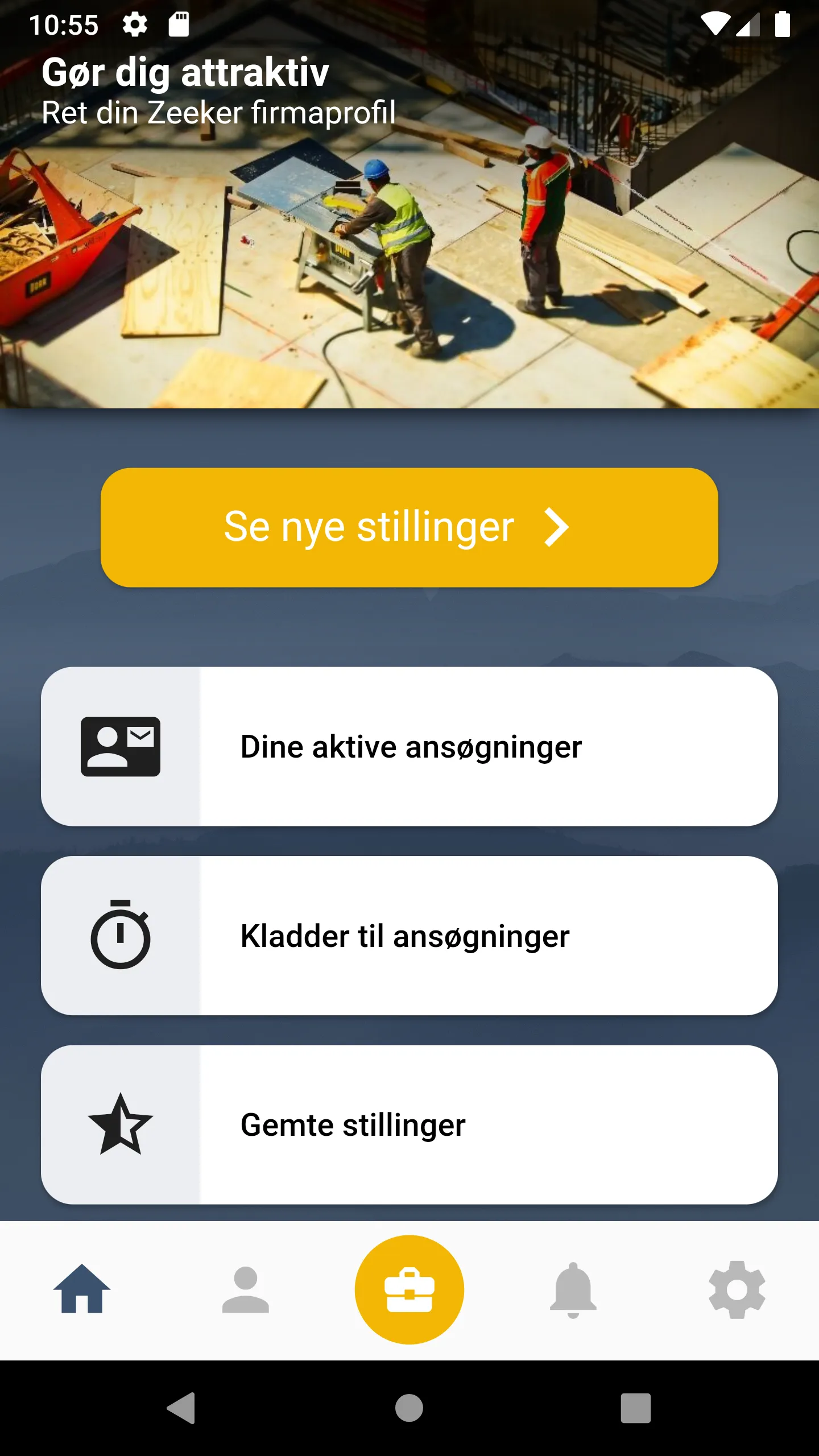Screen dimensions: 819x1456
Task: Switch to the home tab
Action: 82,1289
